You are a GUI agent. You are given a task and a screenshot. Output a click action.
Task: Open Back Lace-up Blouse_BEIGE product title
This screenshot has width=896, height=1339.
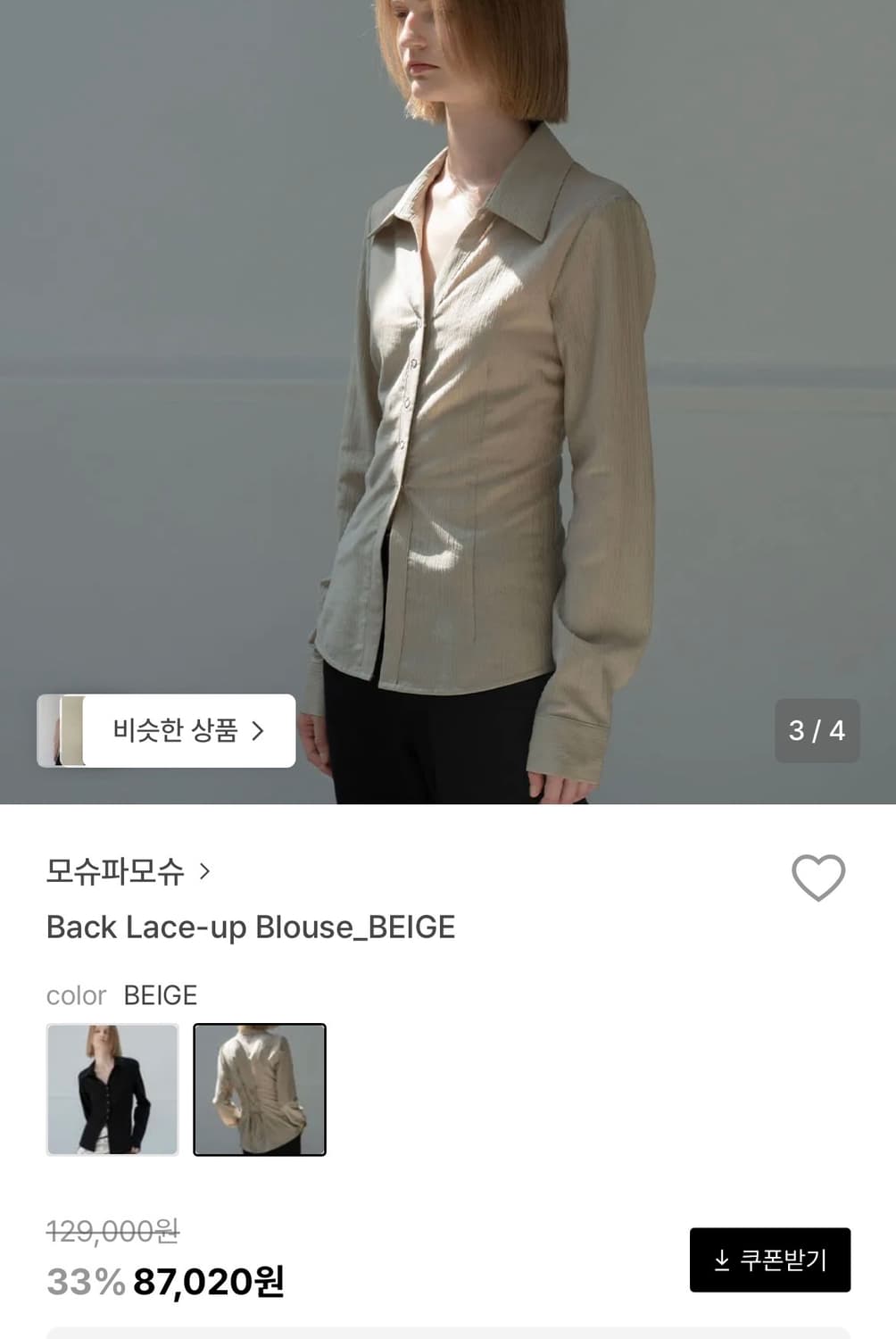tap(251, 927)
